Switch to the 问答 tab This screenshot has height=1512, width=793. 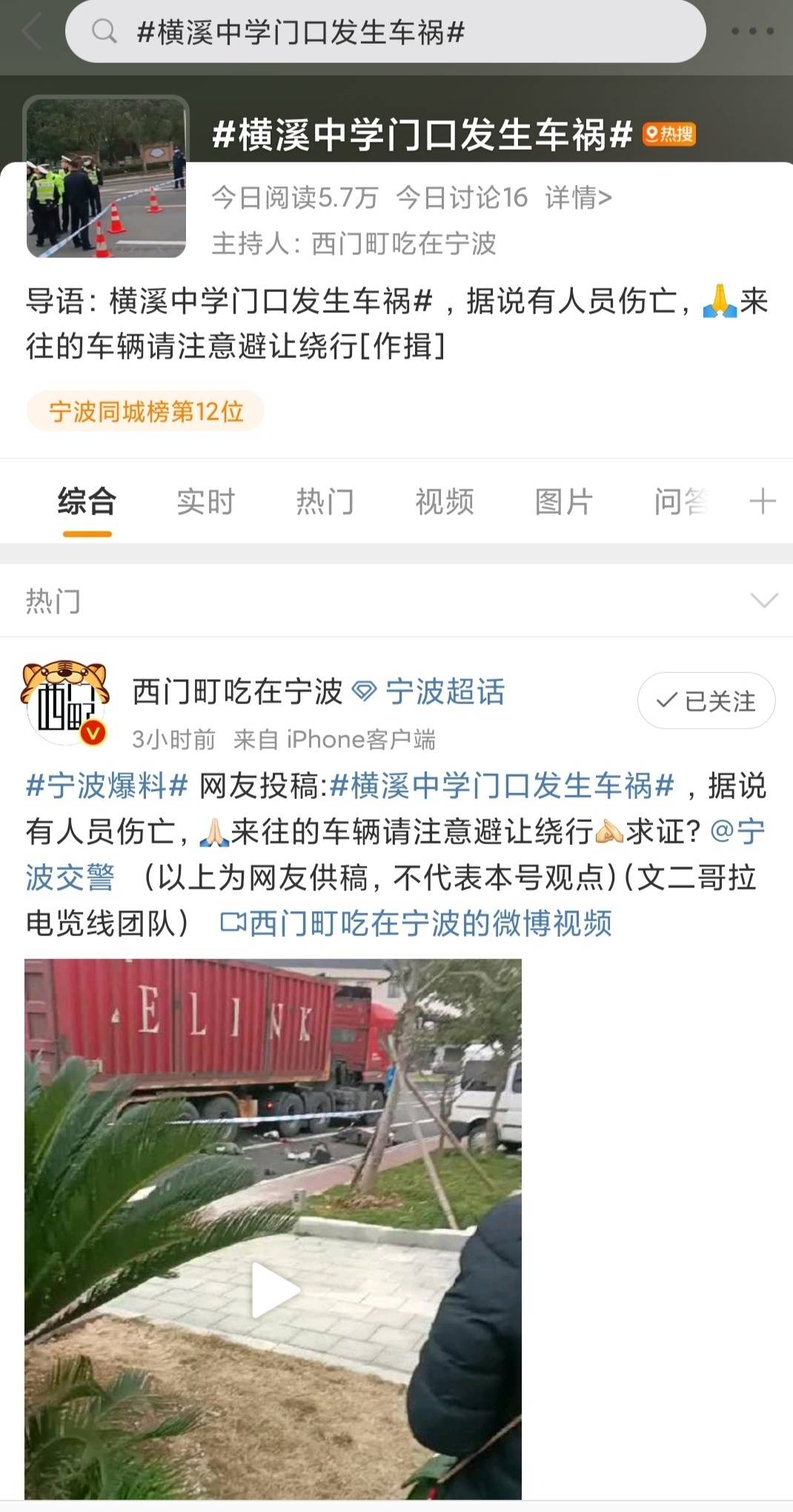pyautogui.click(x=680, y=502)
